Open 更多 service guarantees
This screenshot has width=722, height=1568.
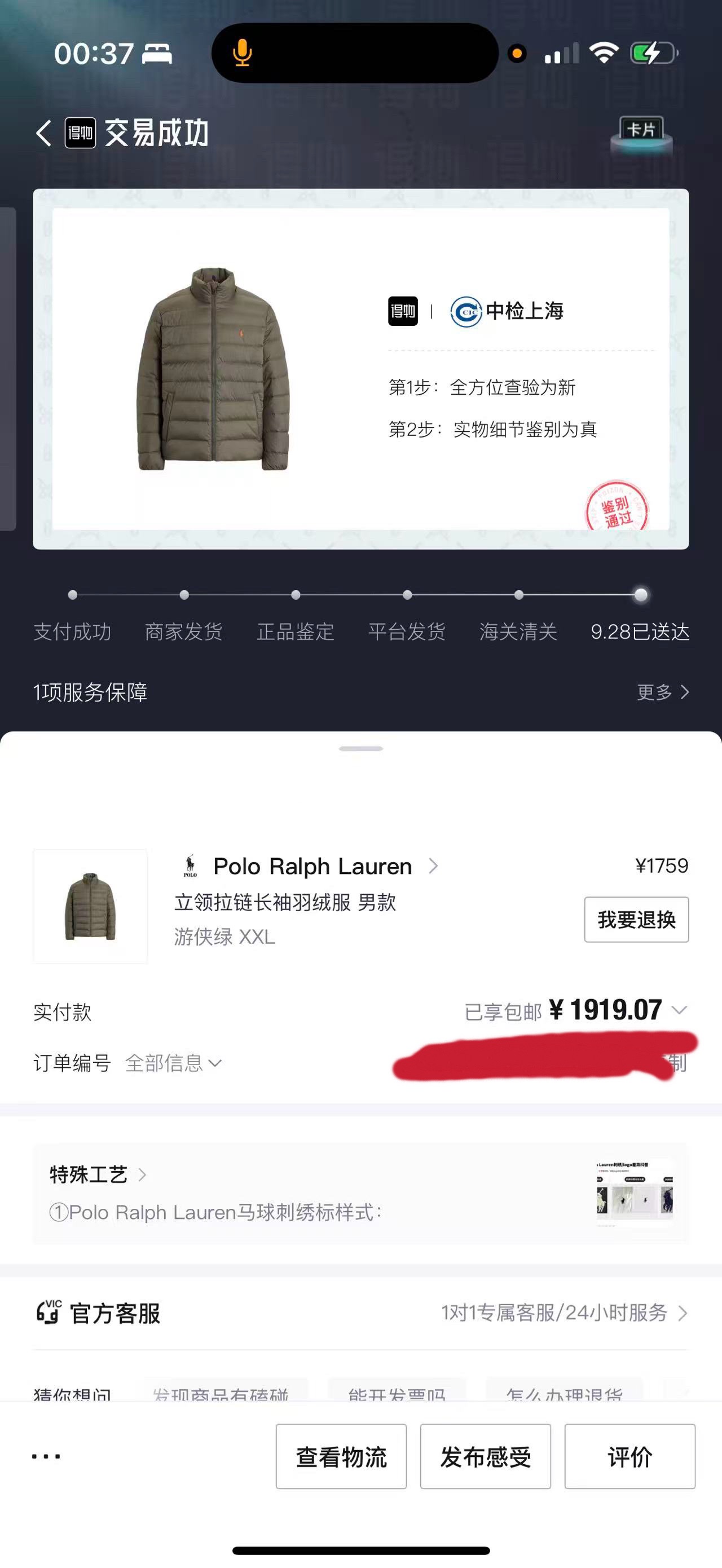click(662, 692)
